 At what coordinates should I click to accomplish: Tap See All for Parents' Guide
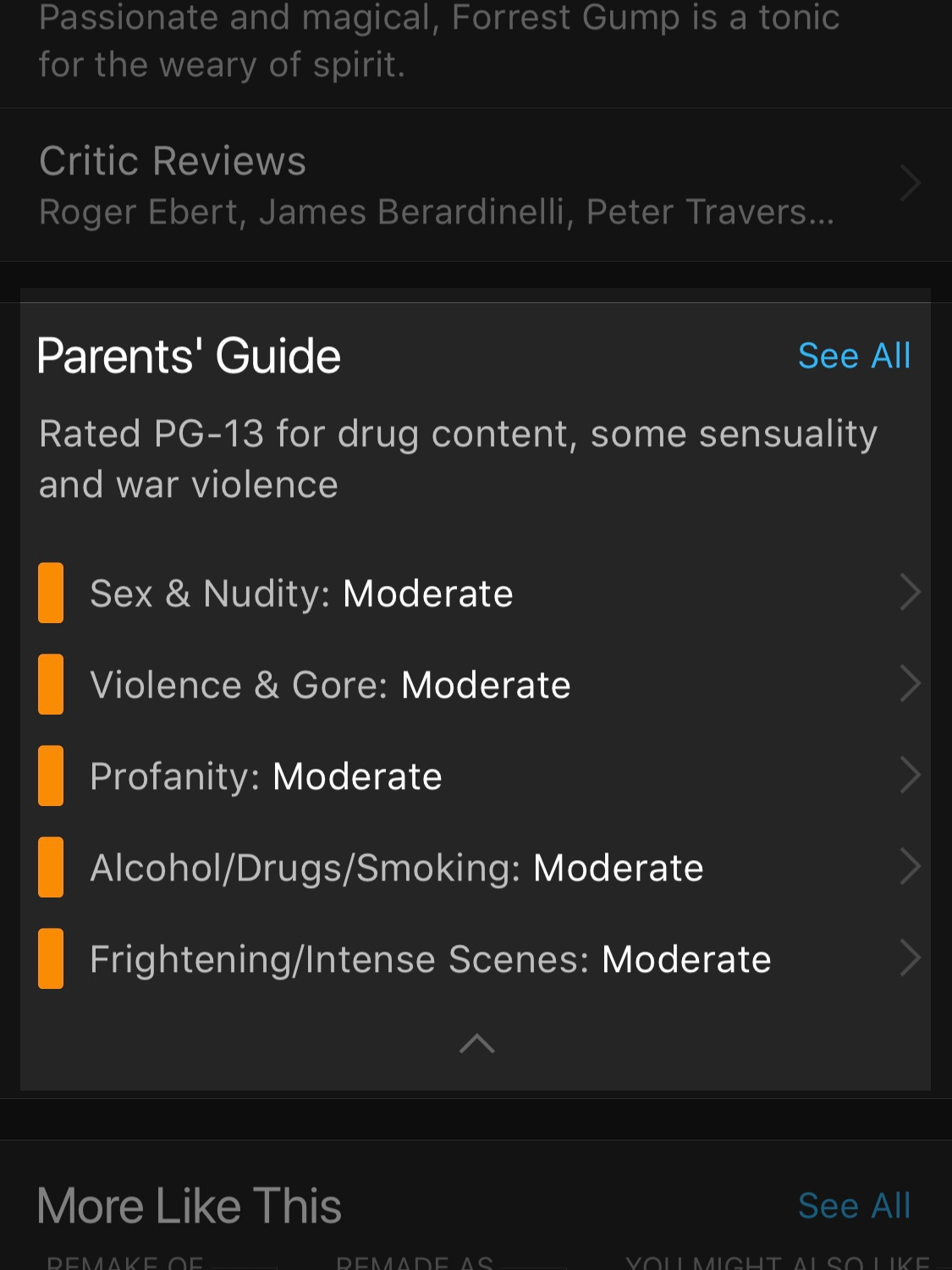[x=854, y=356]
